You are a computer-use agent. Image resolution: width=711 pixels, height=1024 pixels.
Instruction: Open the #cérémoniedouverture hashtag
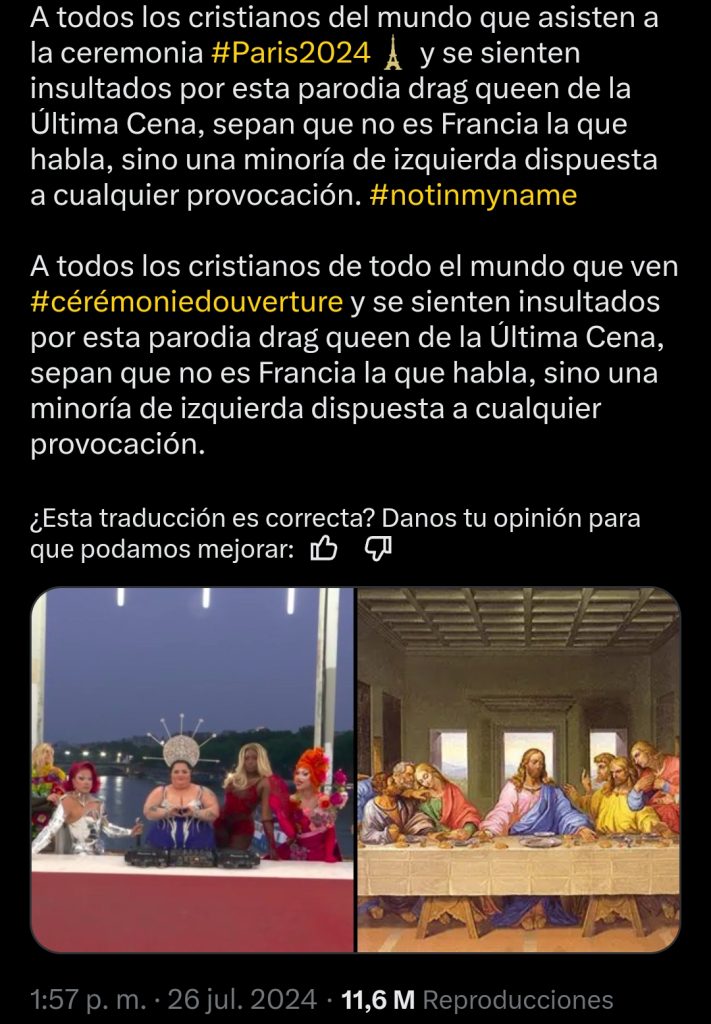pos(186,302)
